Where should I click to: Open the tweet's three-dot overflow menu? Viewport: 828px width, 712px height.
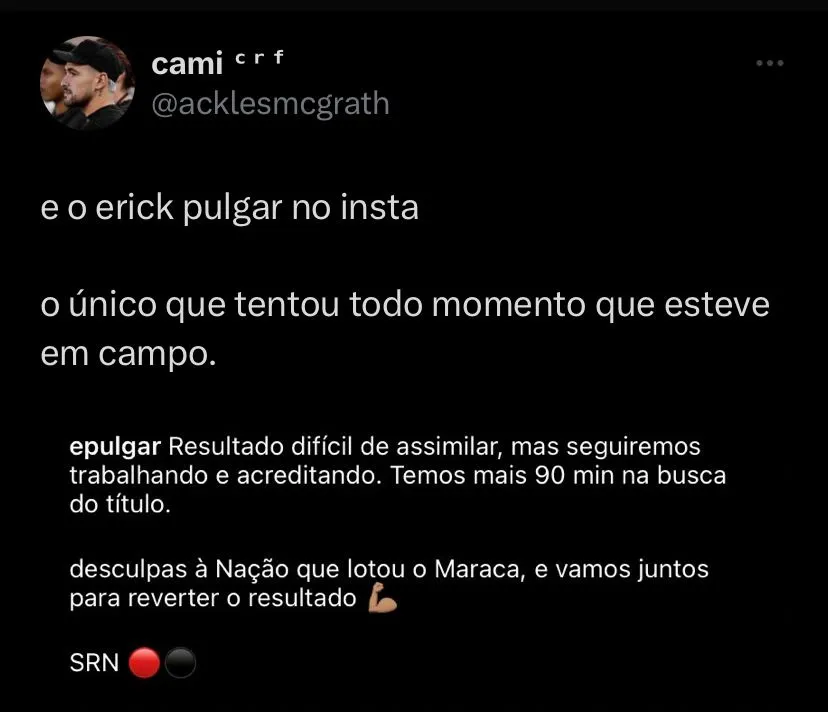[769, 63]
